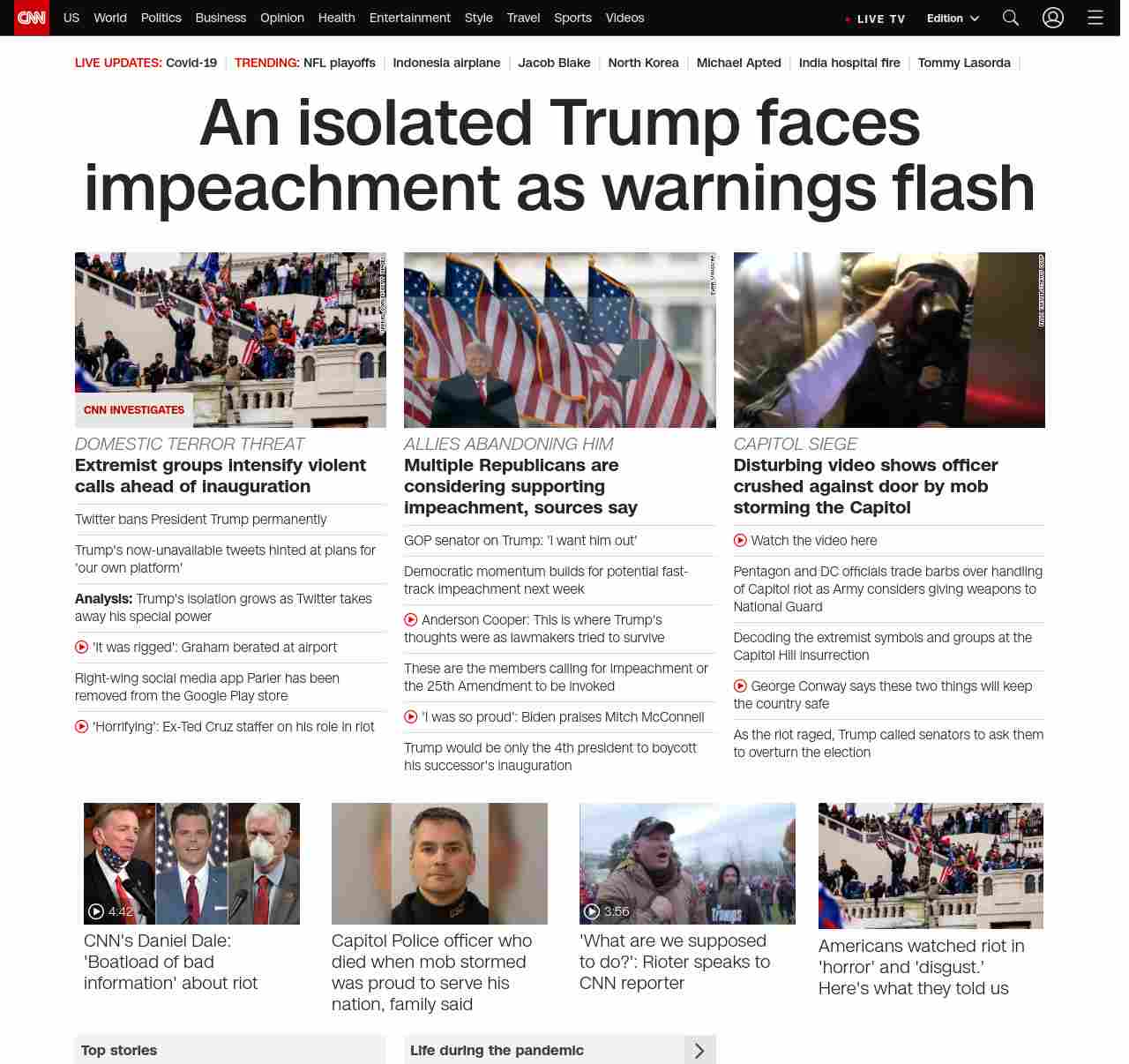Tap the arrow next to Life during the pandemic

point(699,1051)
